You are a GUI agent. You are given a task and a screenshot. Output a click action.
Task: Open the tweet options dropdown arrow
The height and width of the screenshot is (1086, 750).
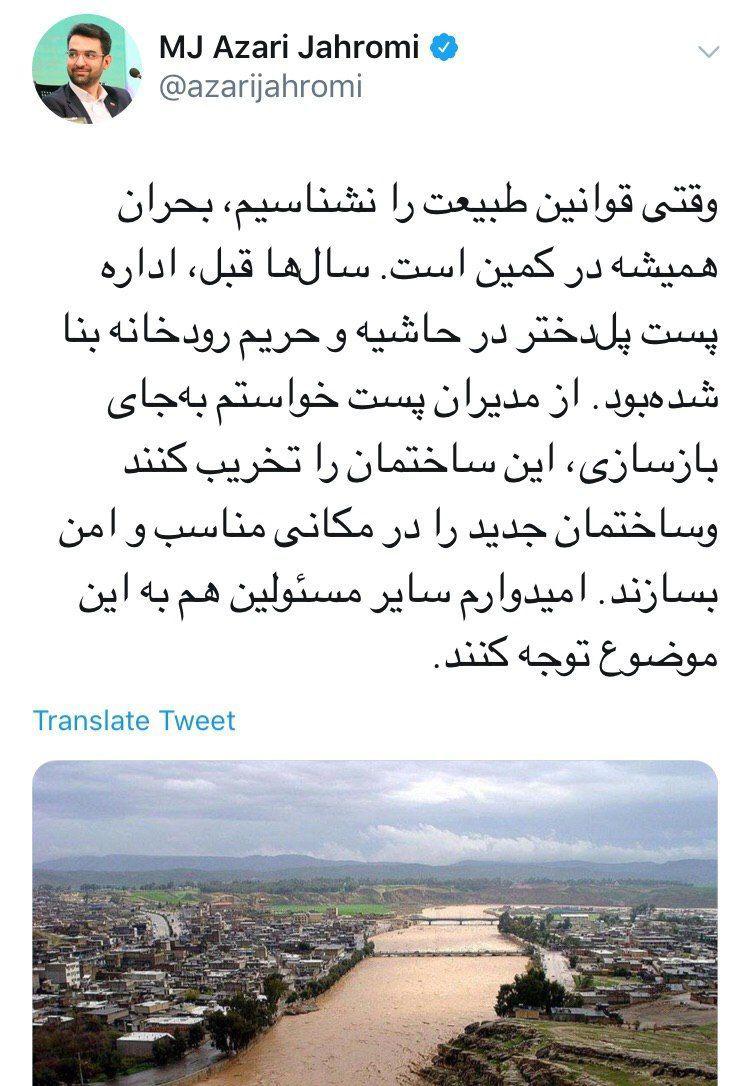click(708, 51)
